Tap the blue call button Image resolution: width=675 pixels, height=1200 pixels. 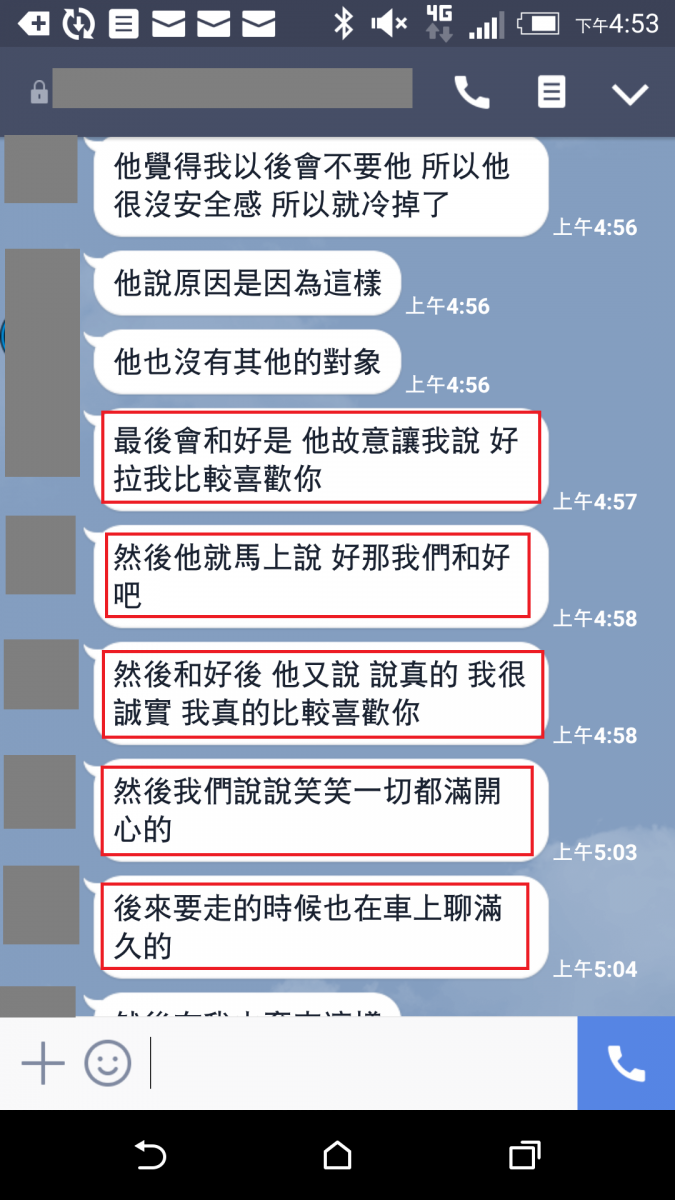[x=626, y=1063]
